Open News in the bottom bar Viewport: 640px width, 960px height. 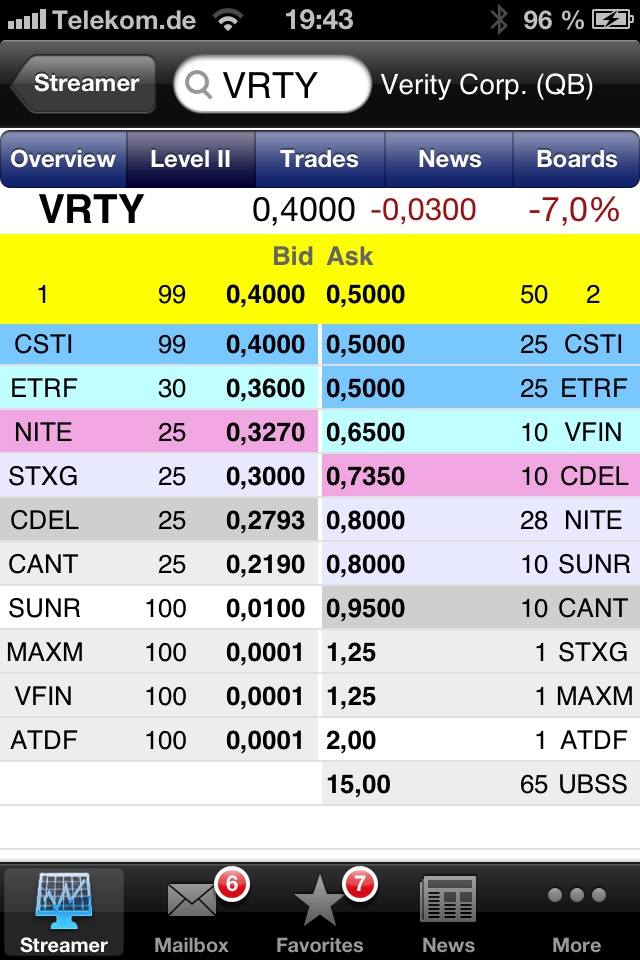448,912
